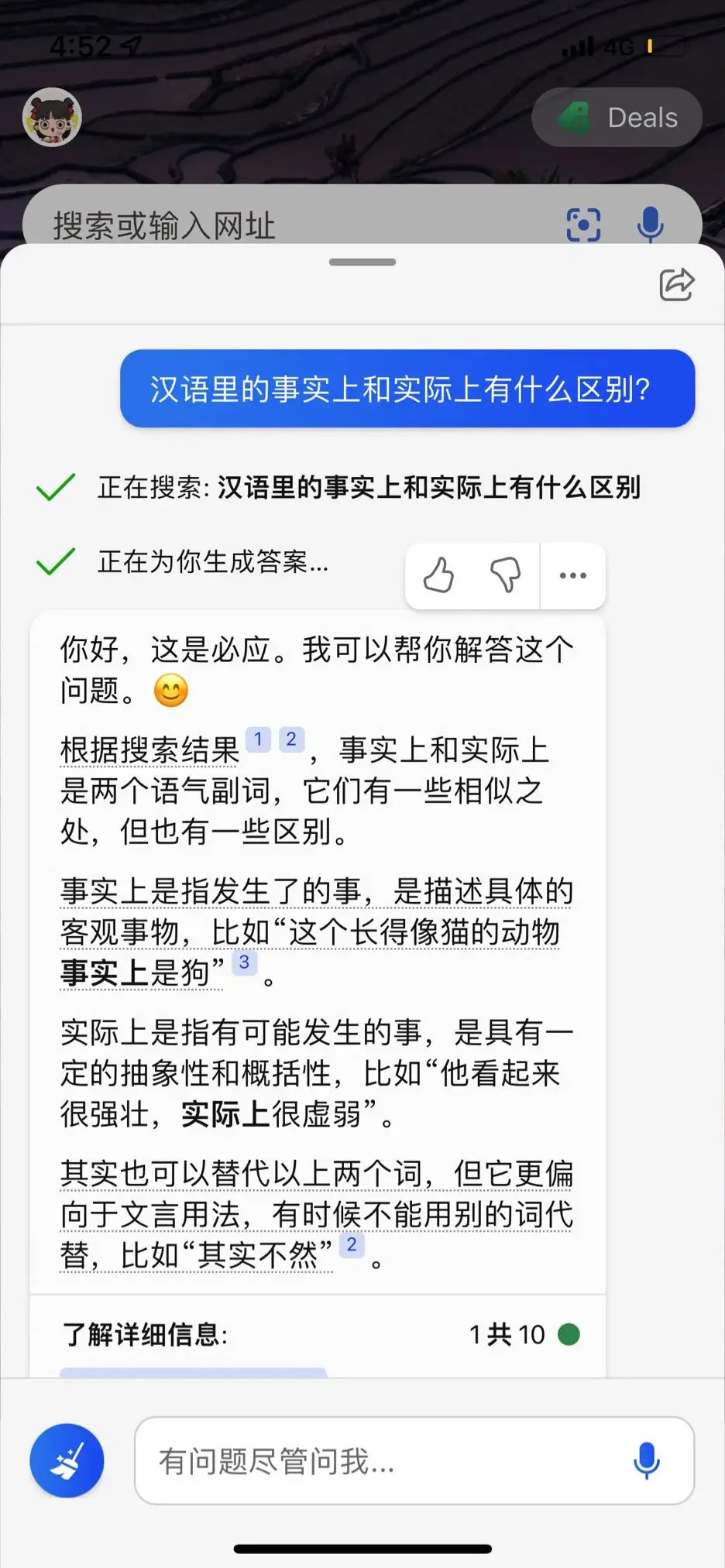Share this Bing chat conversation
725x1568 pixels.
(676, 284)
